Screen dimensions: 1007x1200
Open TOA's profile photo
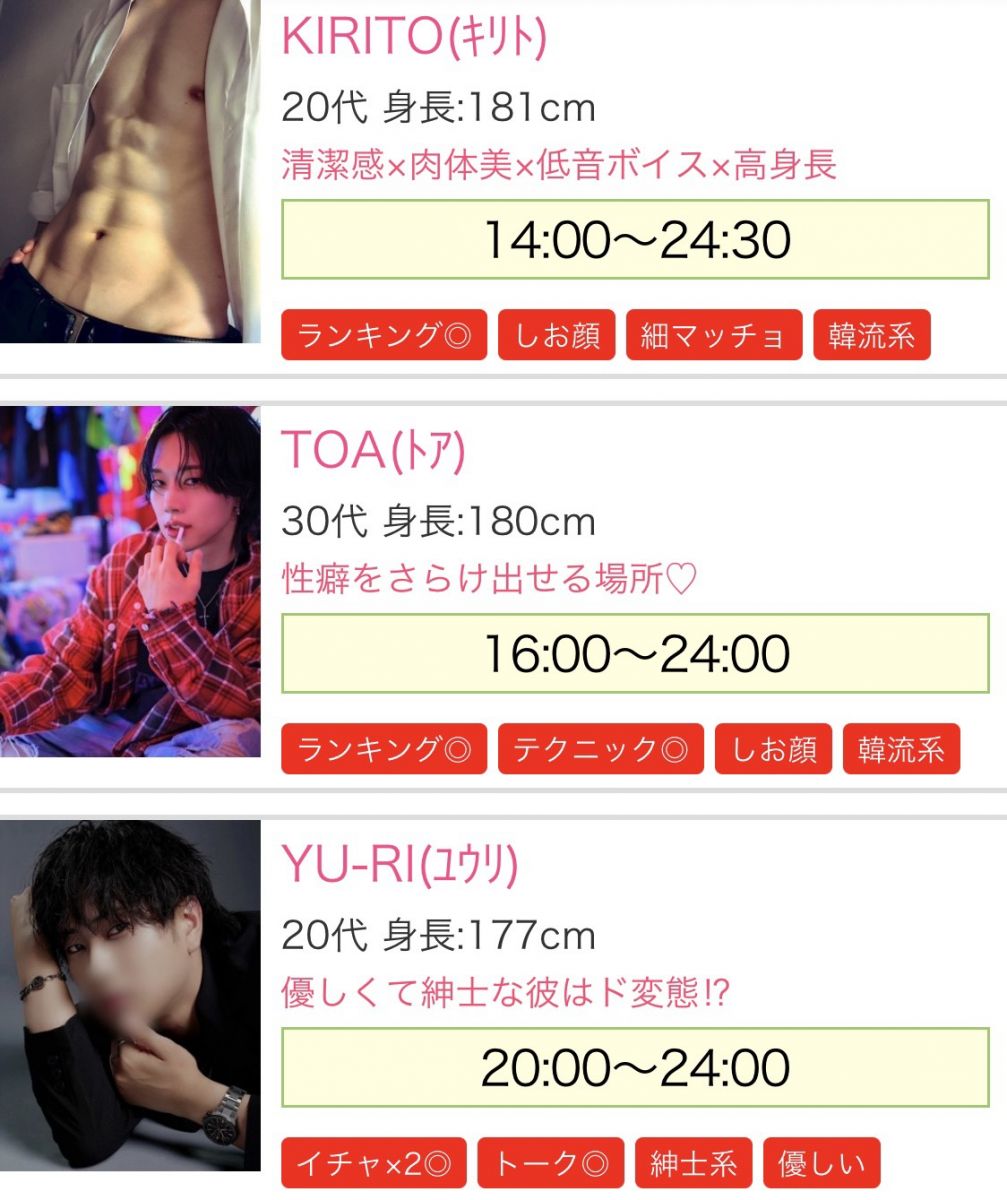pos(130,581)
